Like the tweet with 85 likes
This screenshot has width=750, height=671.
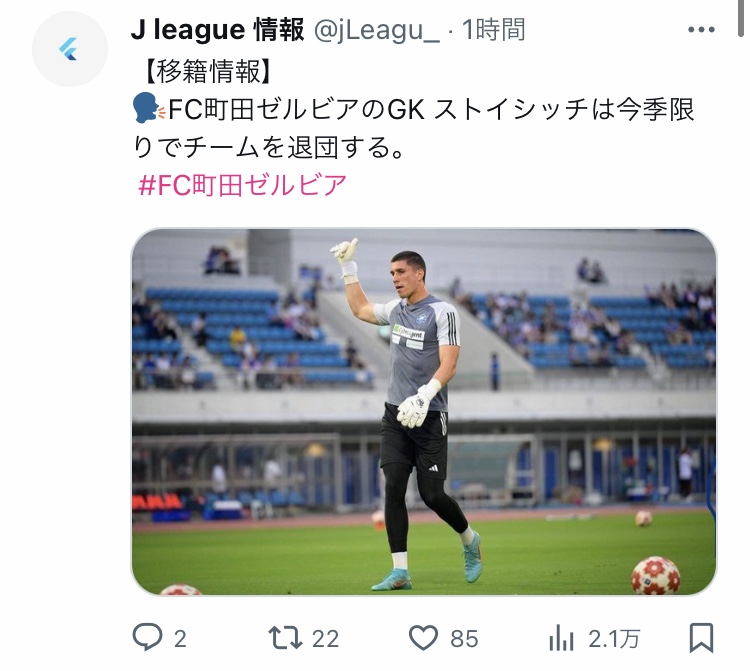point(425,637)
